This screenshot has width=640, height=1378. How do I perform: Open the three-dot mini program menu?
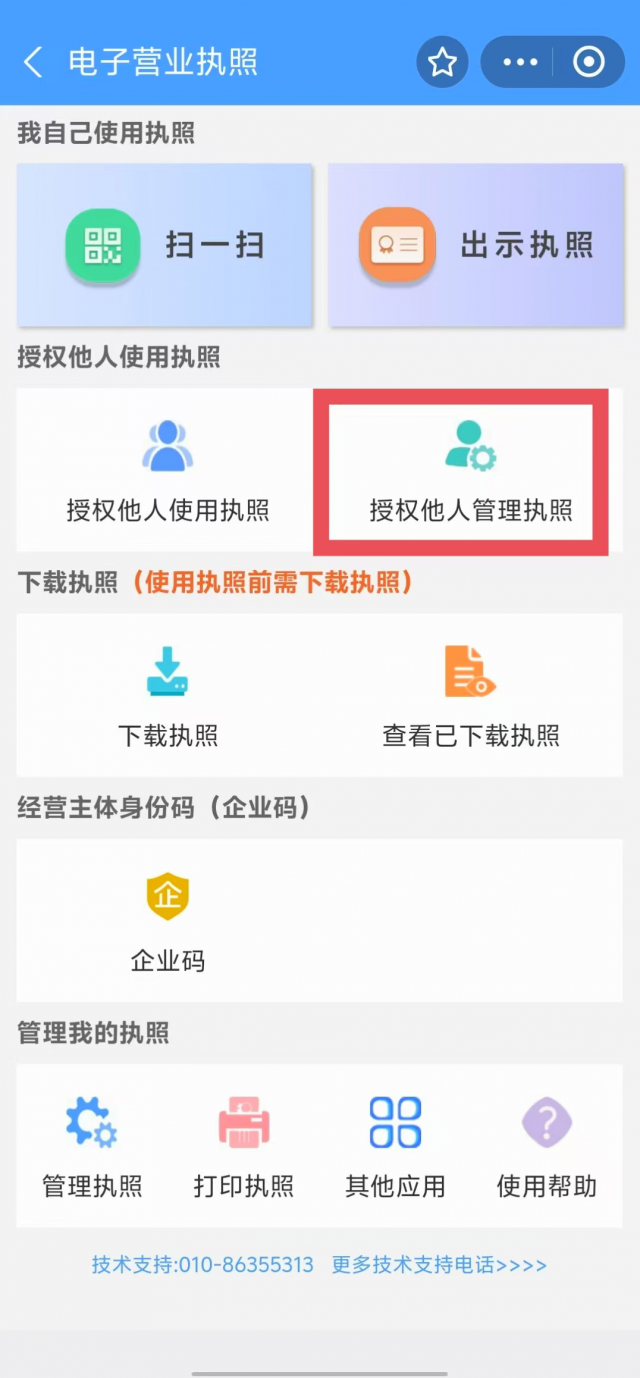pyautogui.click(x=520, y=62)
